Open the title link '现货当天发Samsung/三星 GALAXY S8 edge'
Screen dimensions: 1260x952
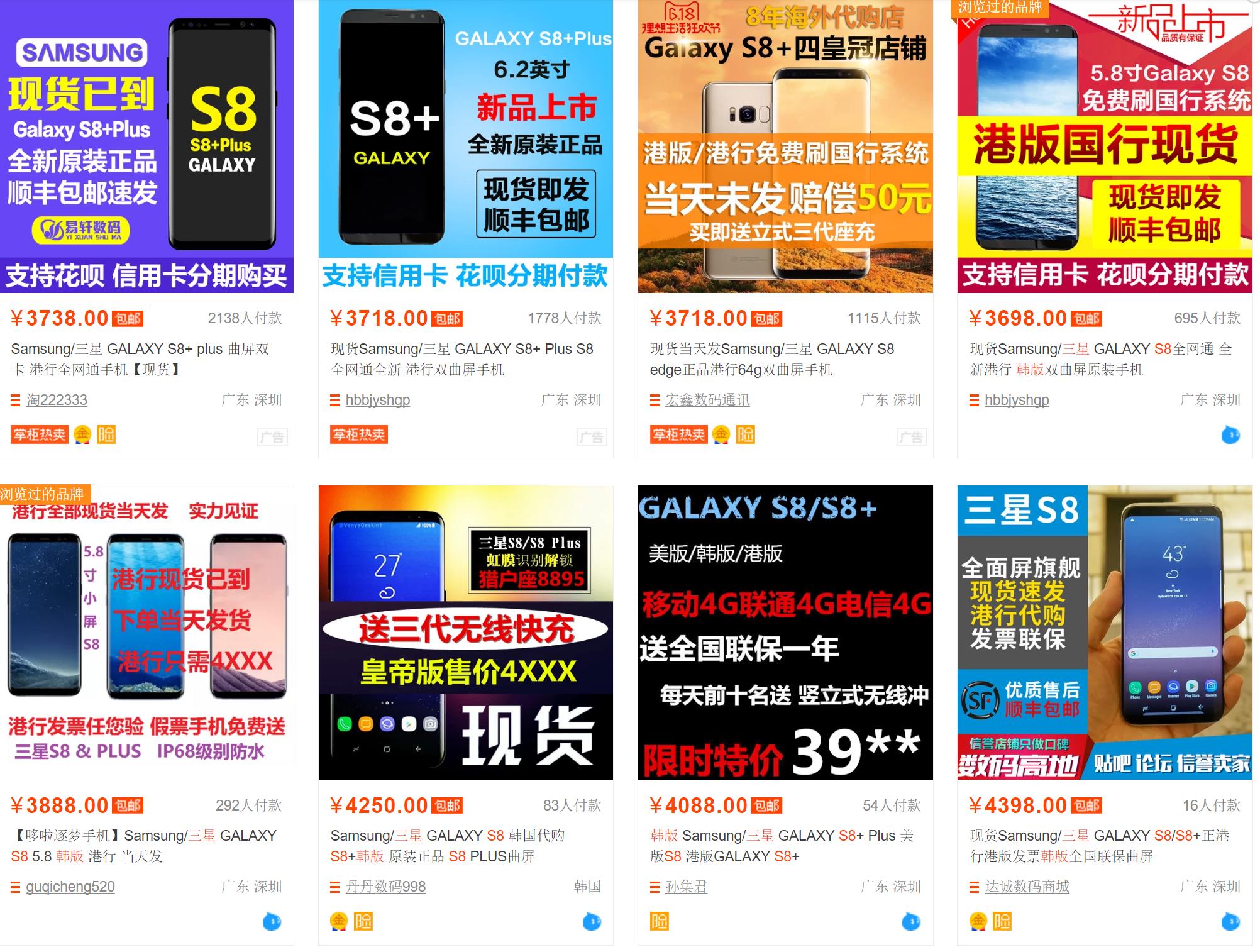pyautogui.click(x=771, y=359)
